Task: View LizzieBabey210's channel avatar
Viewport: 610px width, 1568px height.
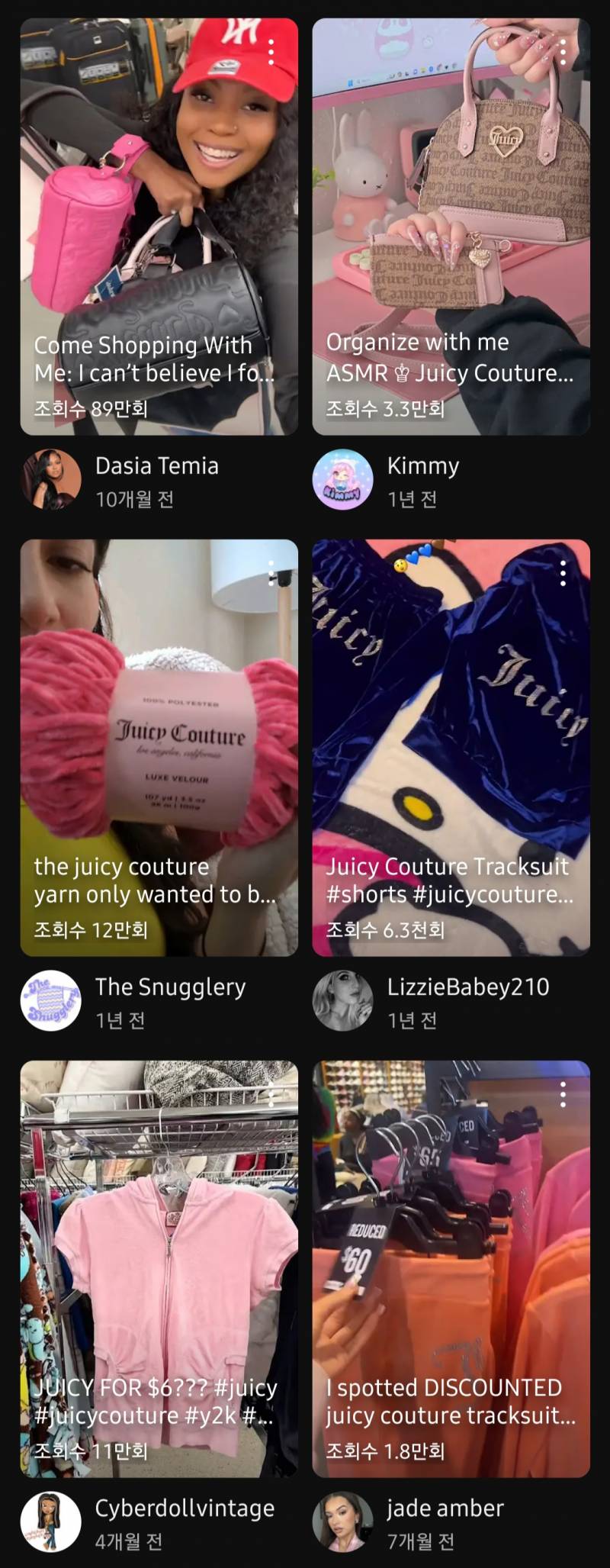Action: (x=342, y=1000)
